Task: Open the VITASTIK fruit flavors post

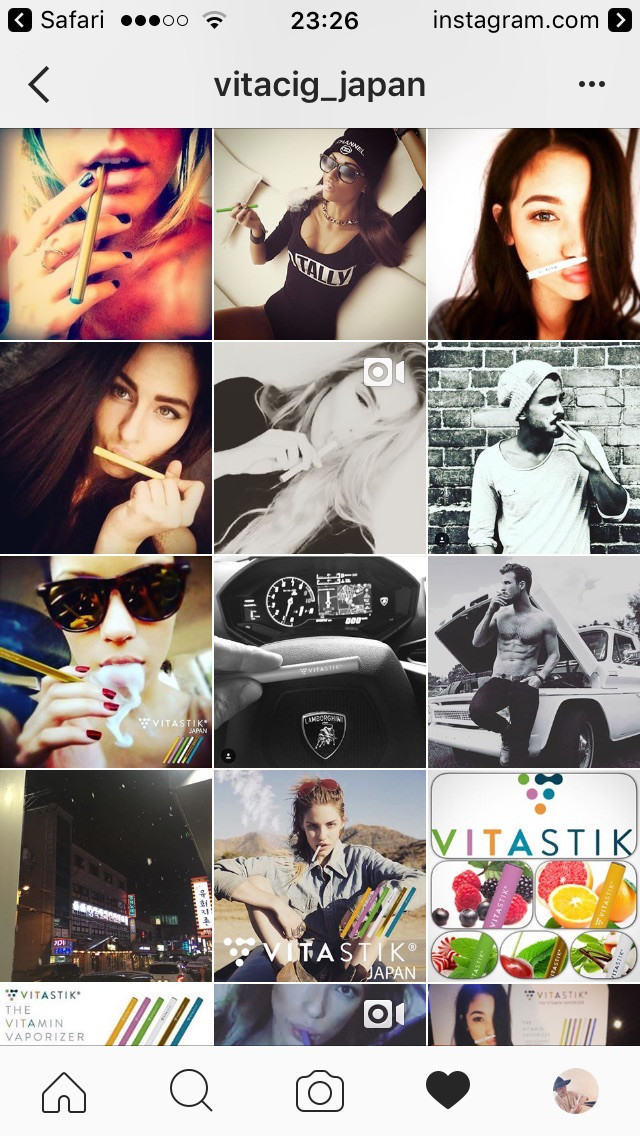Action: (534, 876)
